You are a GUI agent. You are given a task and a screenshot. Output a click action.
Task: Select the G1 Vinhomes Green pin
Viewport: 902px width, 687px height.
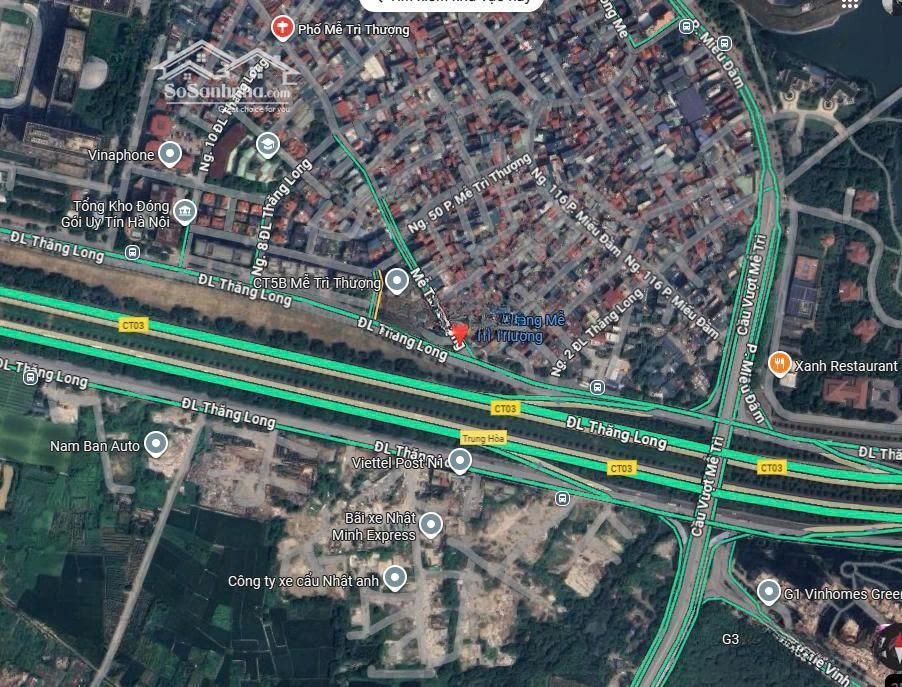pos(768,592)
